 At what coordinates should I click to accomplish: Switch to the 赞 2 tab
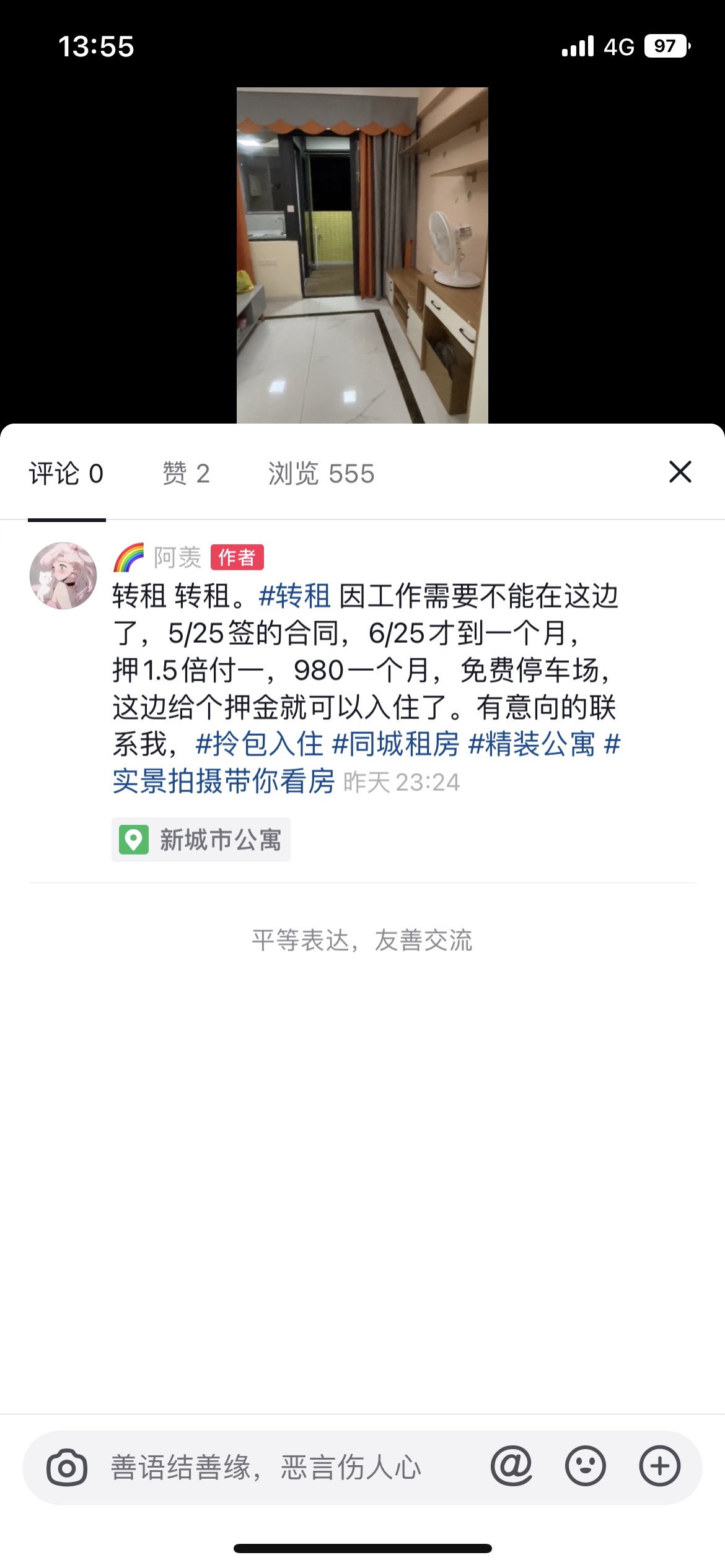pos(186,474)
